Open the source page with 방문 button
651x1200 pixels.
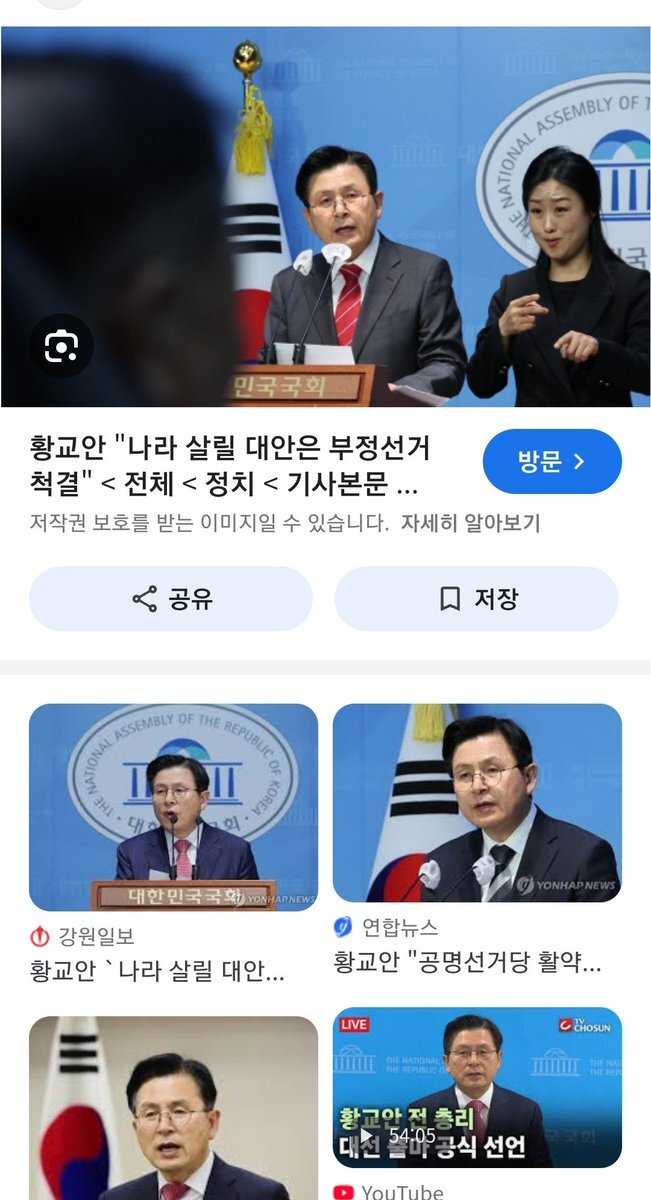(x=551, y=462)
